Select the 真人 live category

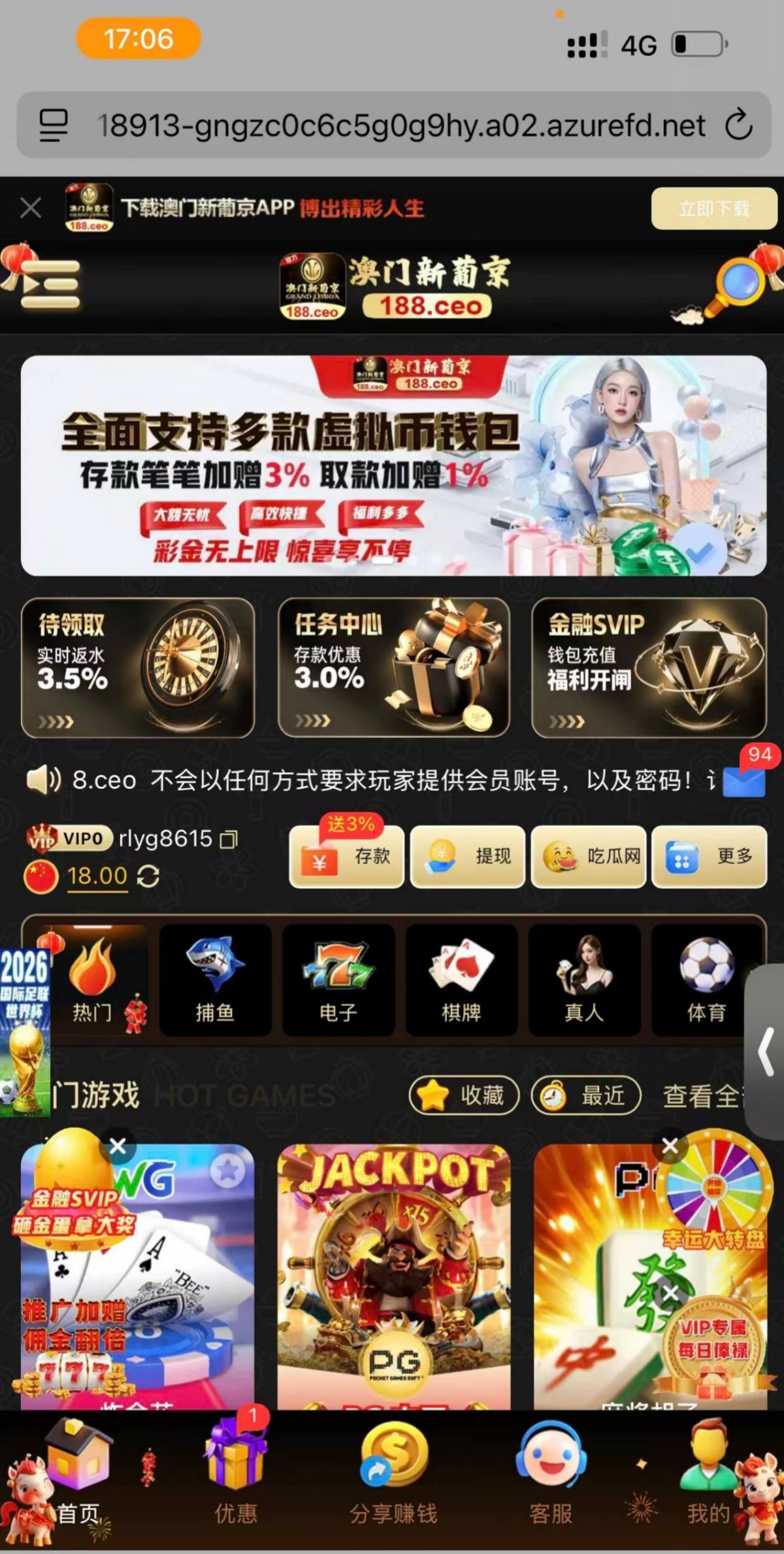[x=583, y=979]
